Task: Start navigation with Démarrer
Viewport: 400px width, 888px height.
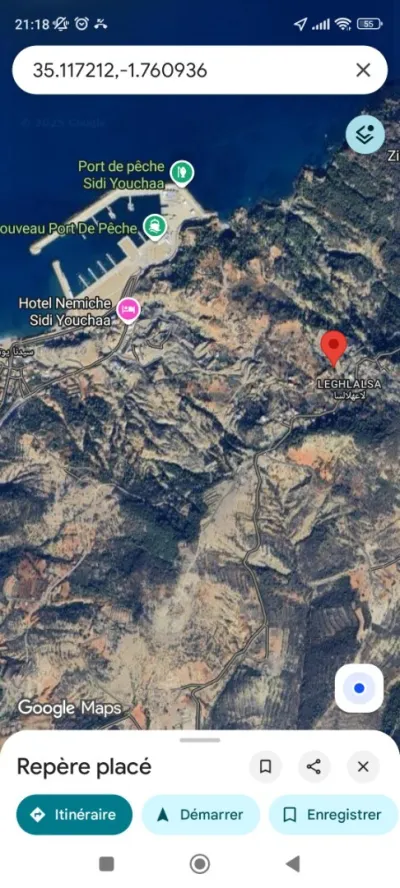Action: [x=201, y=814]
